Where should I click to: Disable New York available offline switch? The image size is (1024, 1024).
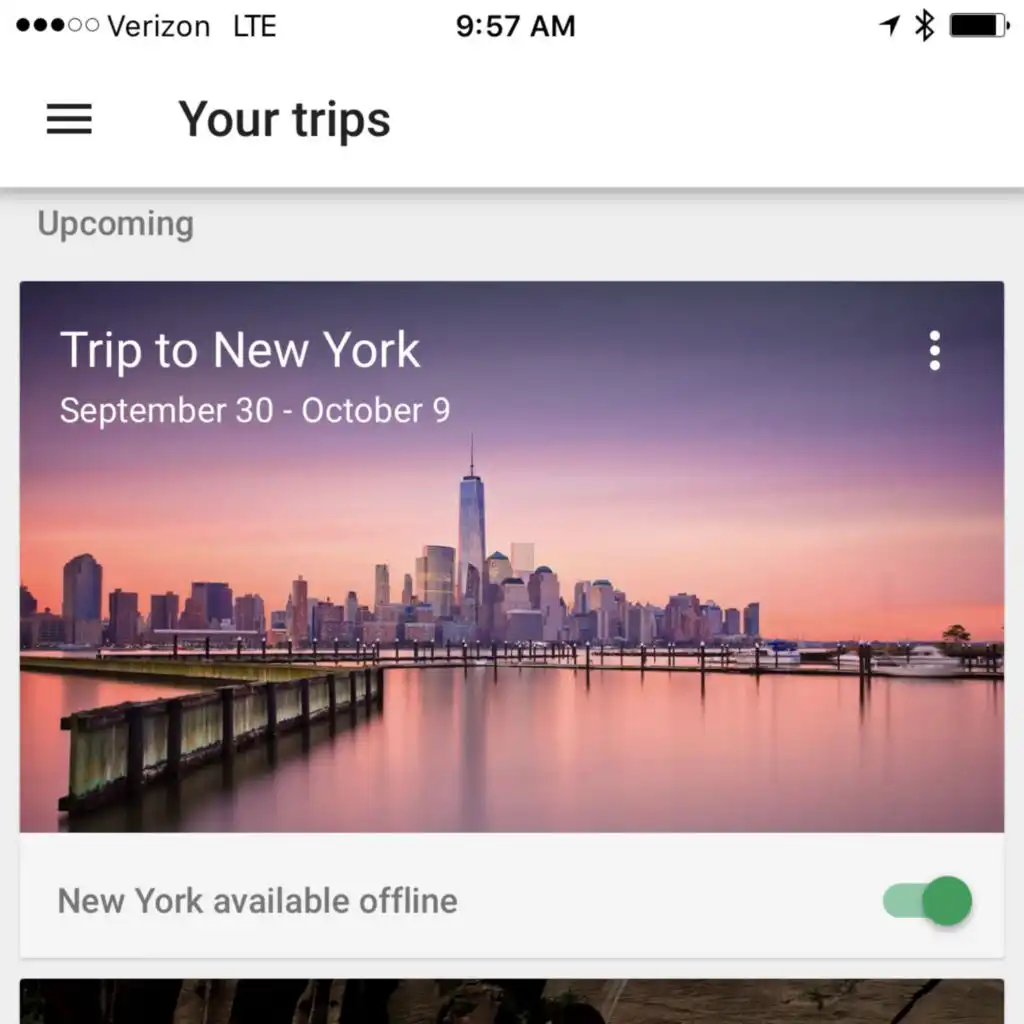(928, 901)
